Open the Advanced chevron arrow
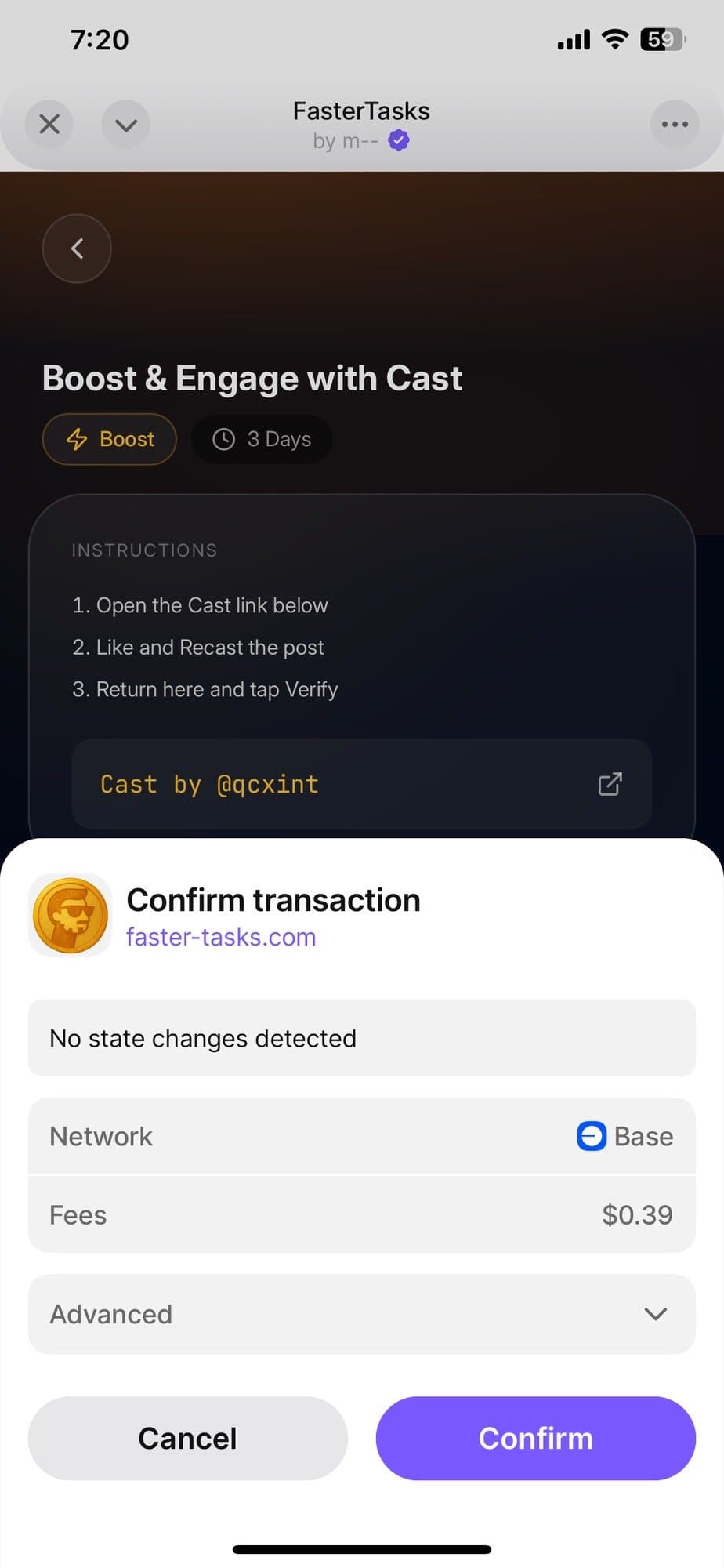The height and width of the screenshot is (1568, 724). [x=655, y=1314]
